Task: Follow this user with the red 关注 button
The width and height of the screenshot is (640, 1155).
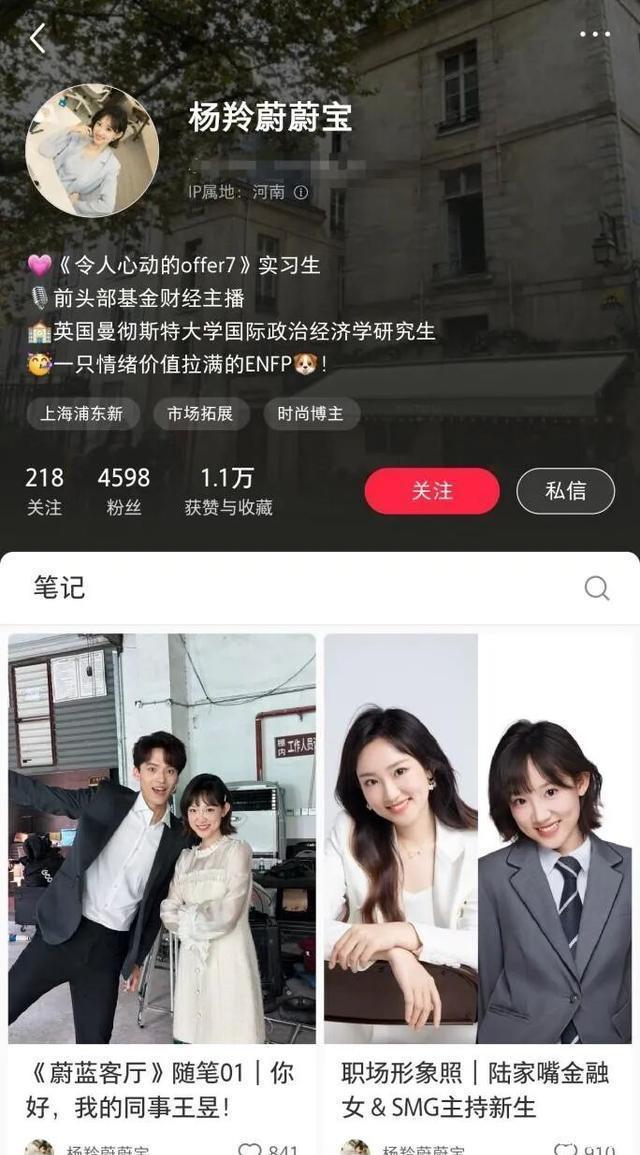Action: pos(432,491)
